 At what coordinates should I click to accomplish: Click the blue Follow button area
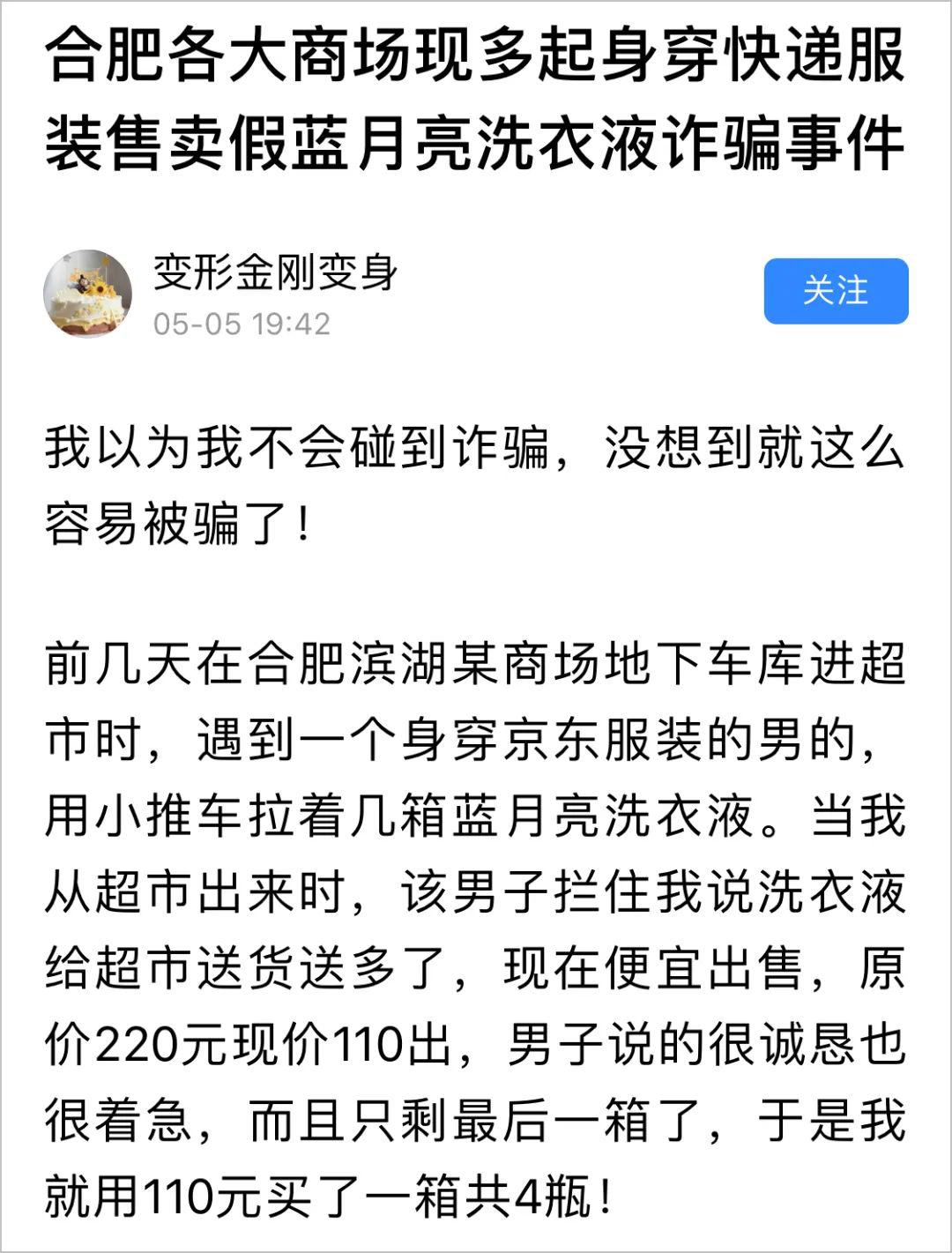tap(836, 291)
